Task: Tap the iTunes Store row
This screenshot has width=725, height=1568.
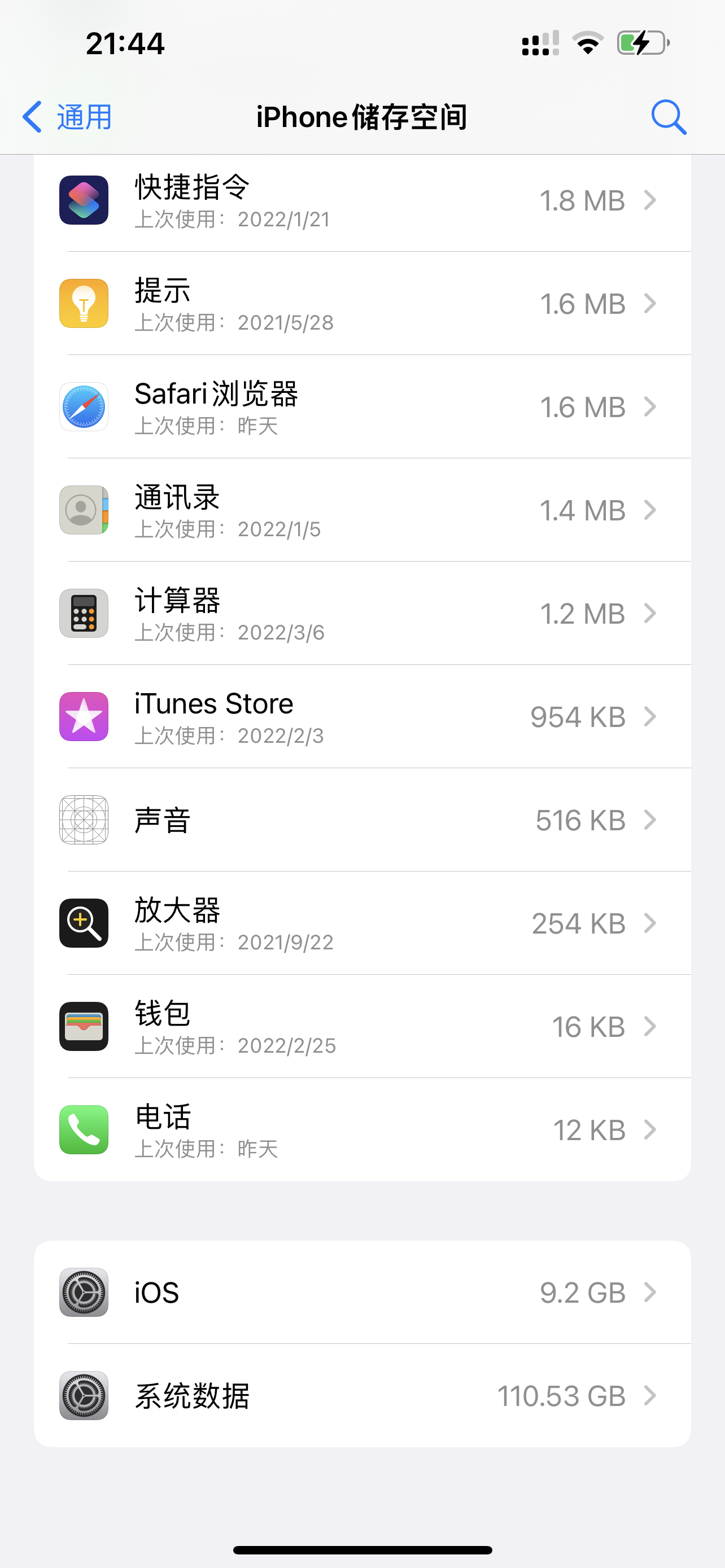Action: (362, 717)
